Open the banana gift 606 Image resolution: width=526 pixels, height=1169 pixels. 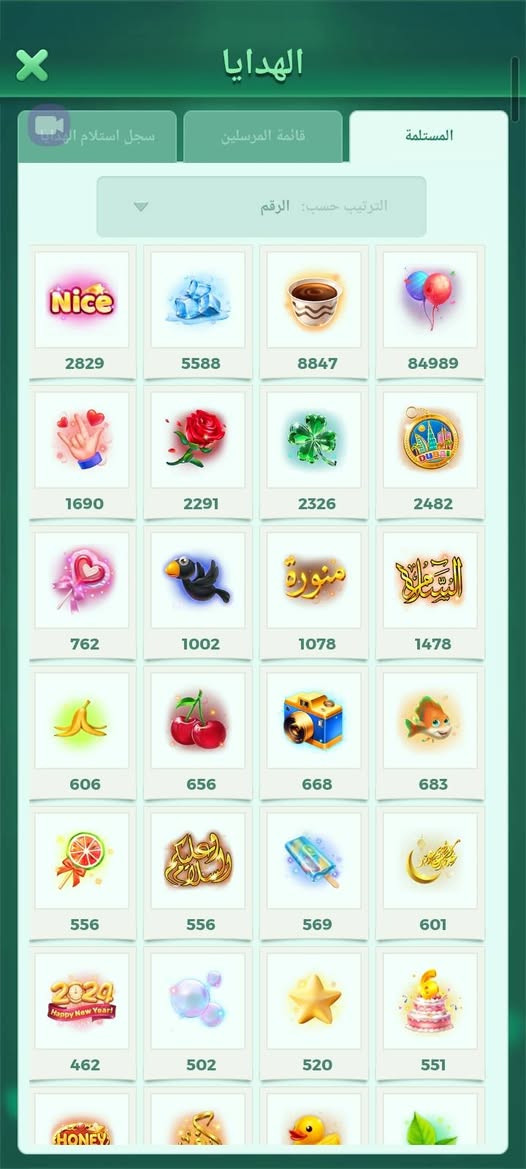point(82,732)
